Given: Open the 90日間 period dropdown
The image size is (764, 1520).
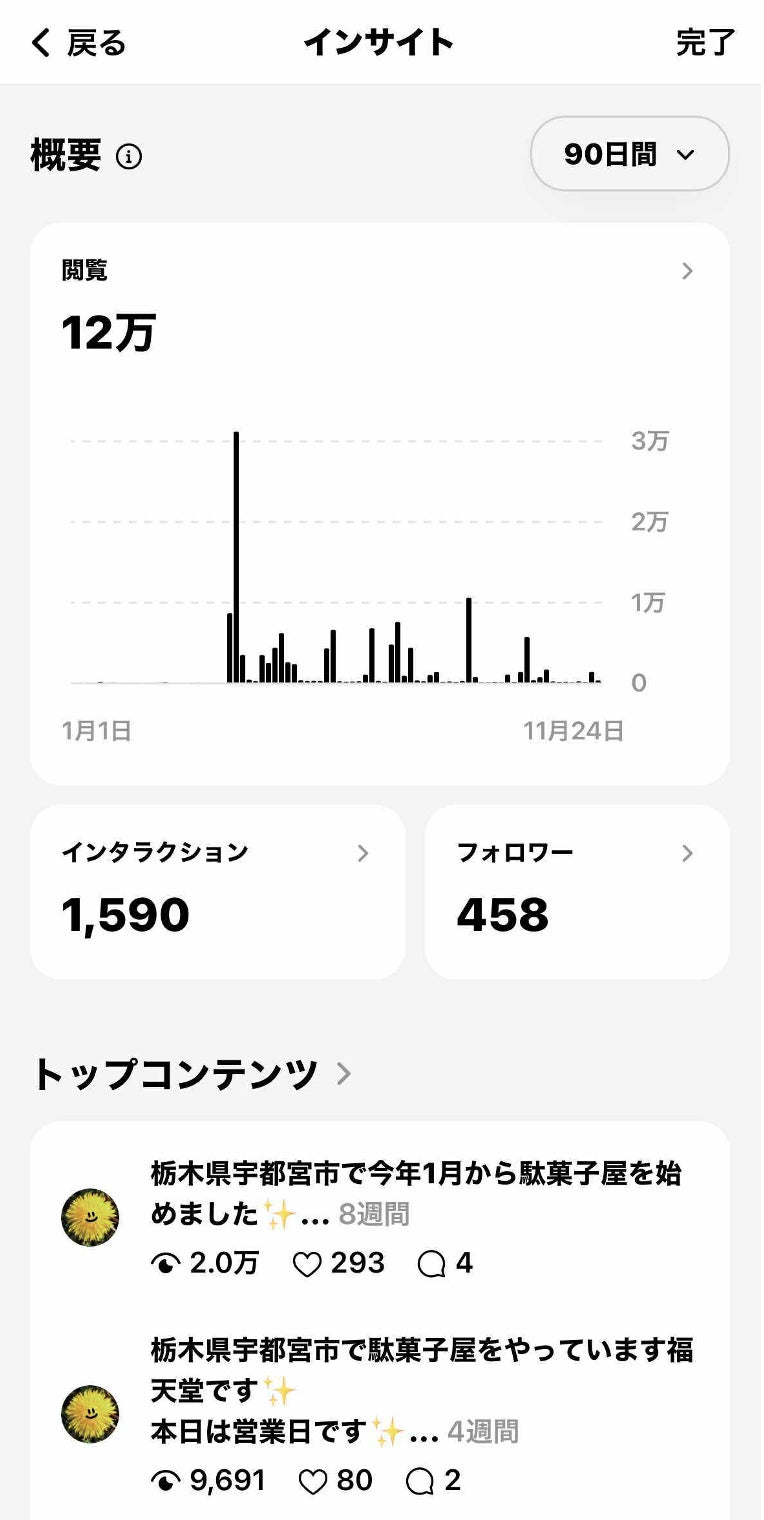Looking at the screenshot, I should (x=629, y=154).
